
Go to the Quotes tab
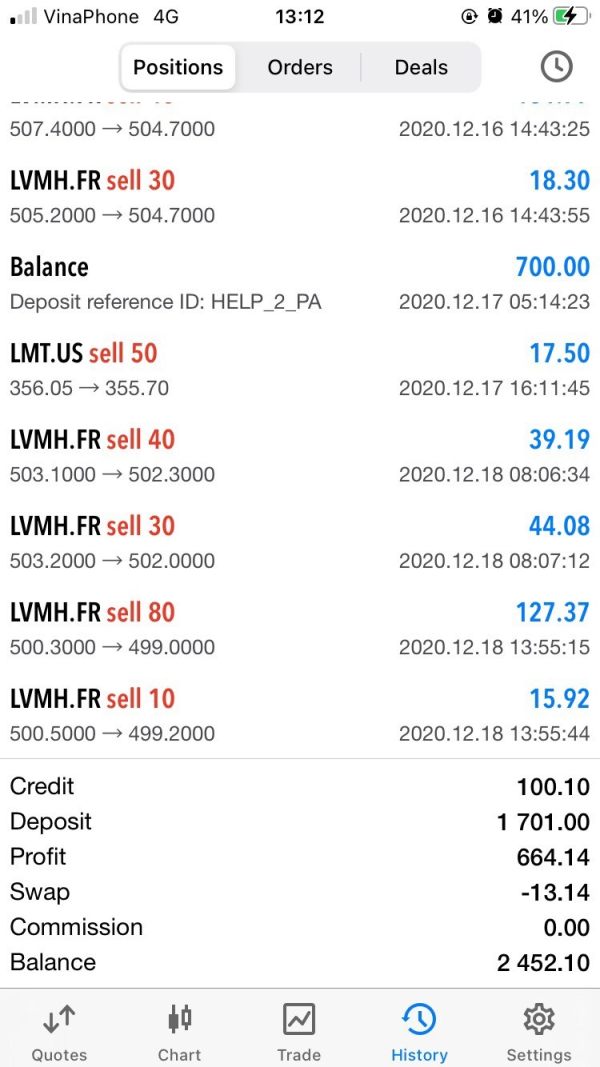coord(59,1032)
